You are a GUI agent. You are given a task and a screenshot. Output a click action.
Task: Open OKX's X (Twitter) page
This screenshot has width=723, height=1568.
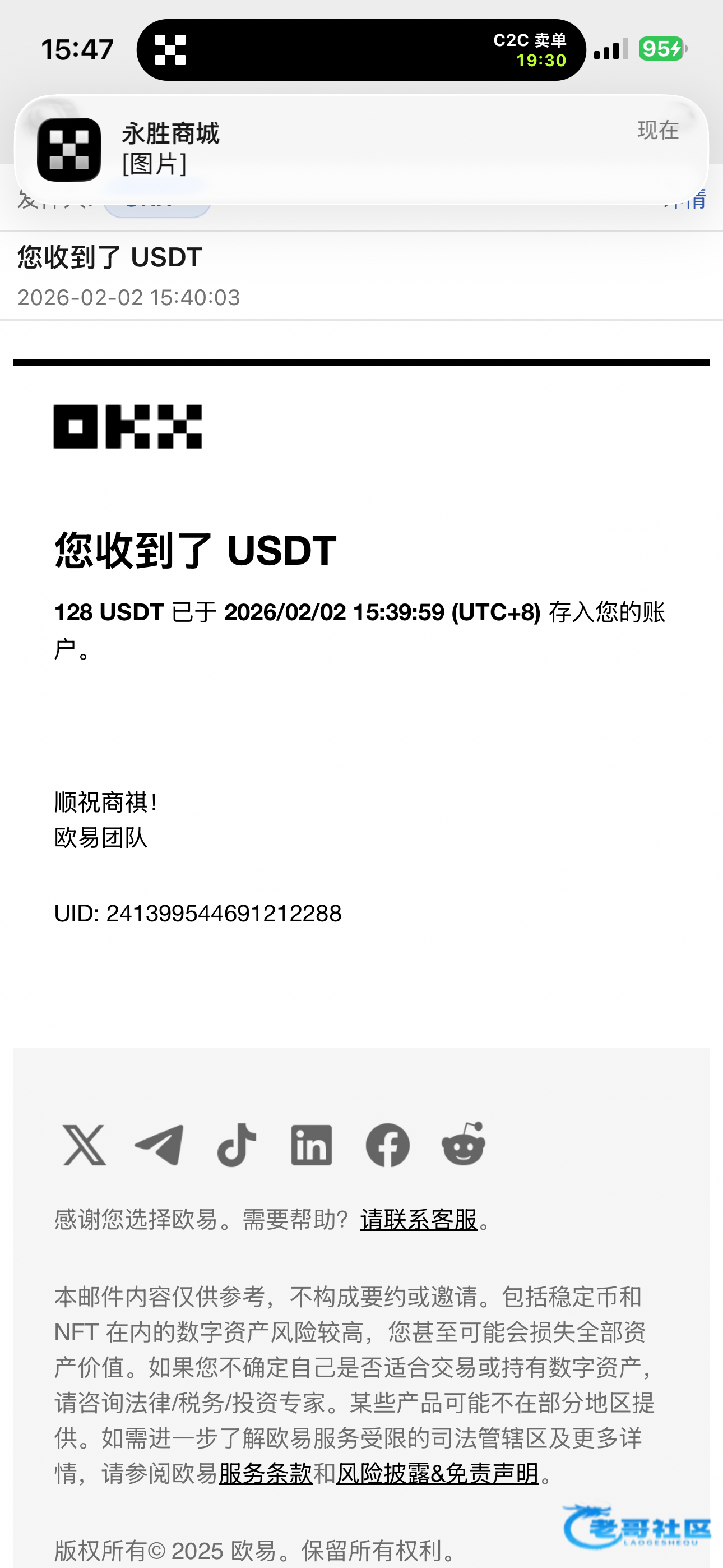pyautogui.click(x=85, y=1145)
